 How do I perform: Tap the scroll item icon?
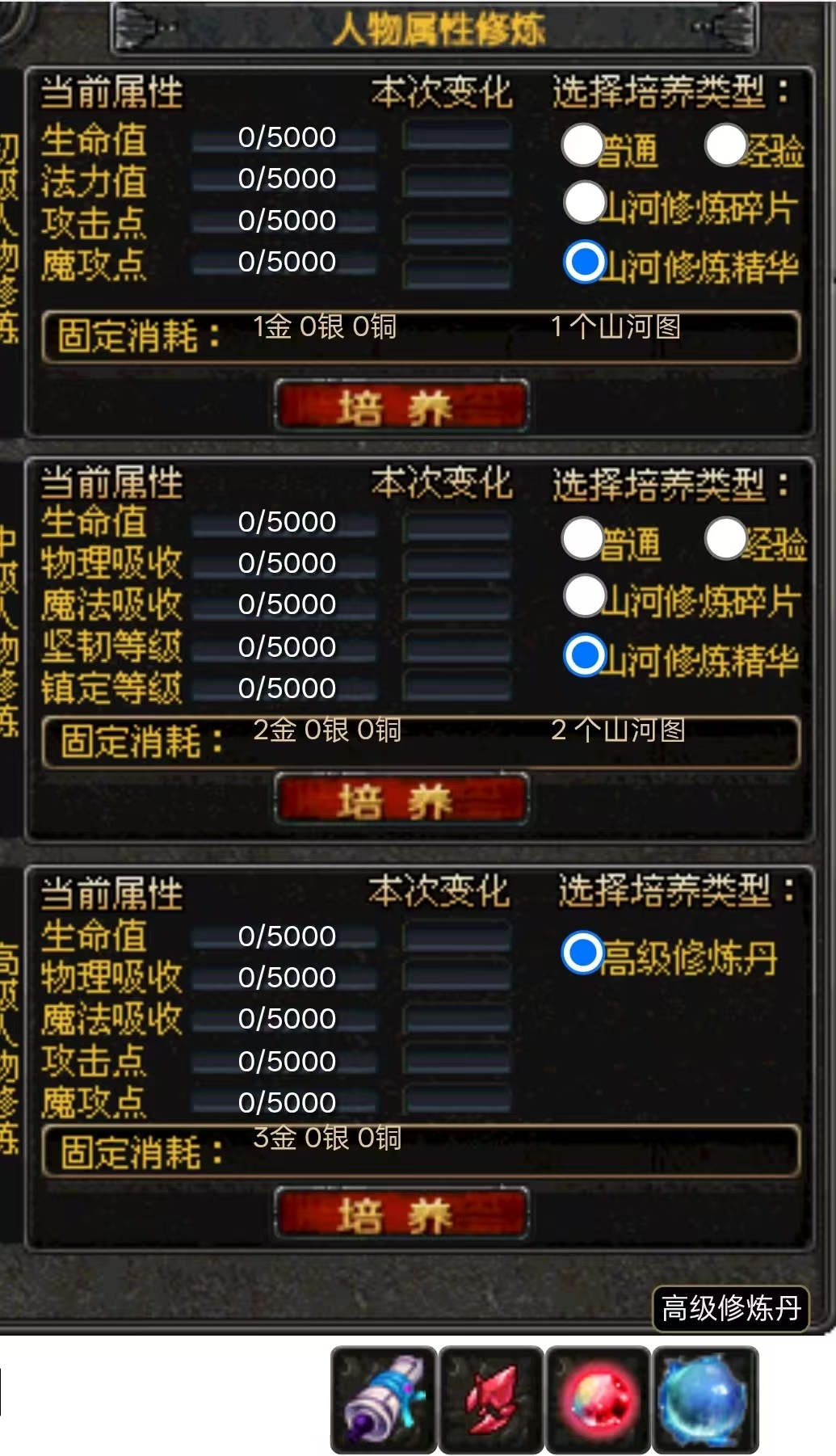[x=384, y=1399]
